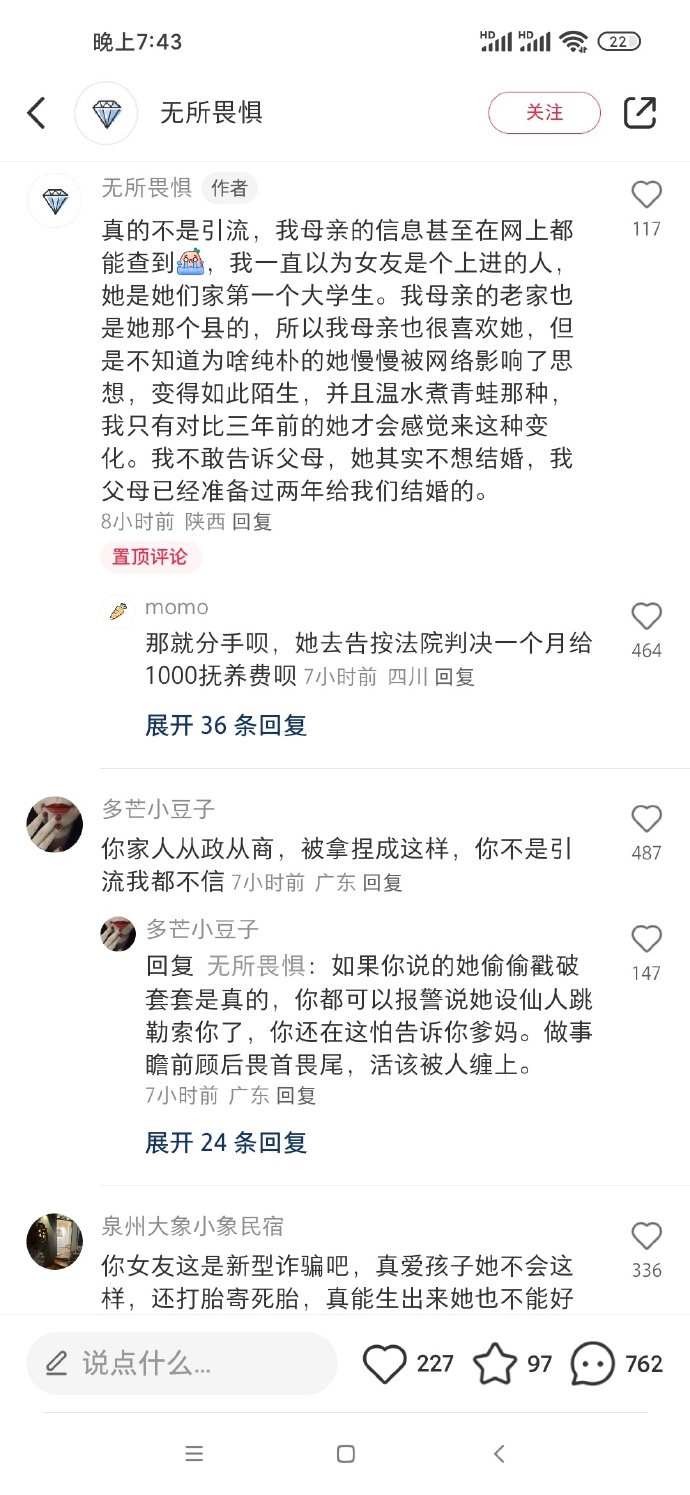Like momo's comment
690x1495 pixels.
point(647,616)
